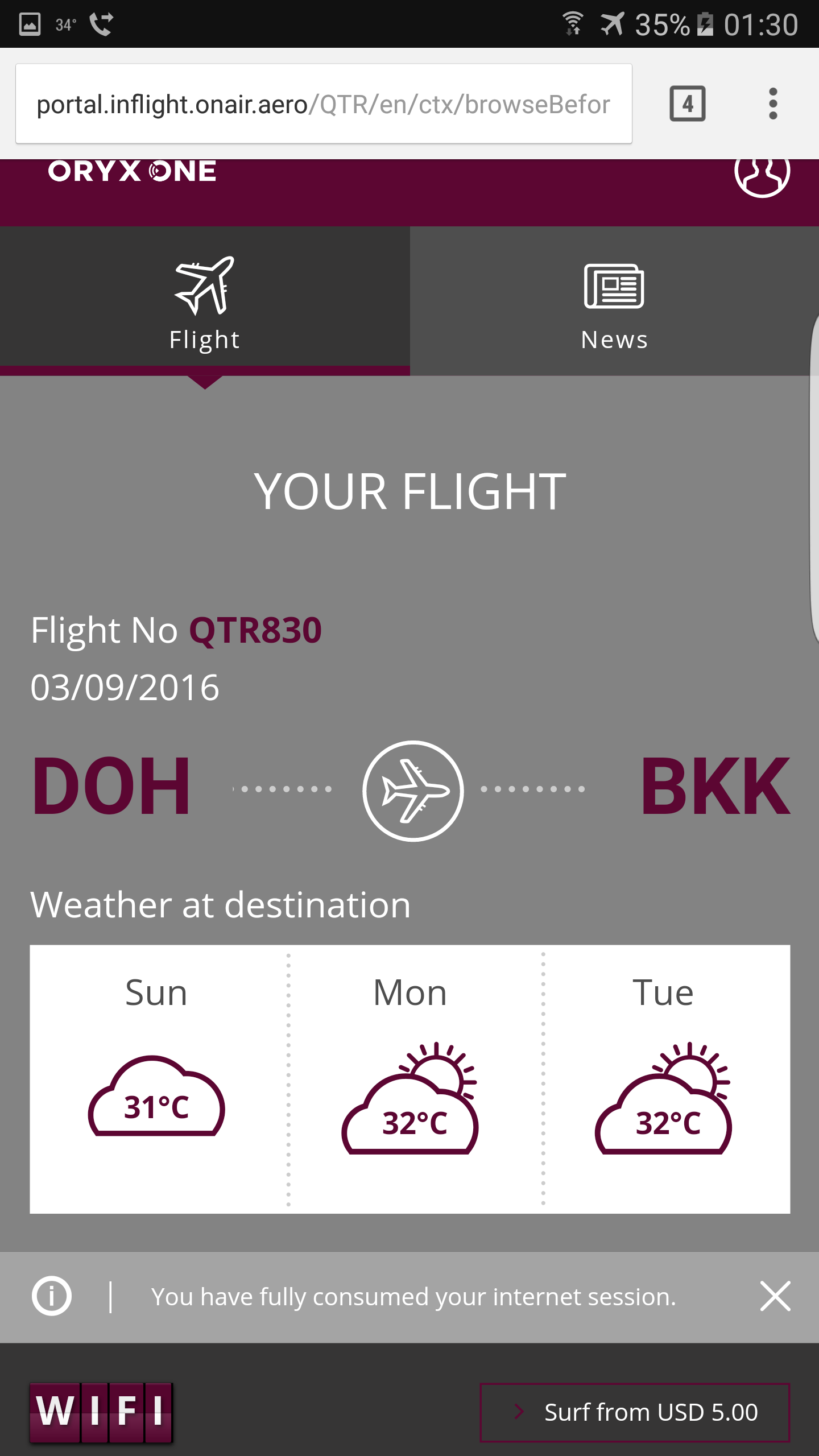Viewport: 819px width, 1456px height.
Task: Open the browser overflow menu
Action: point(772,104)
